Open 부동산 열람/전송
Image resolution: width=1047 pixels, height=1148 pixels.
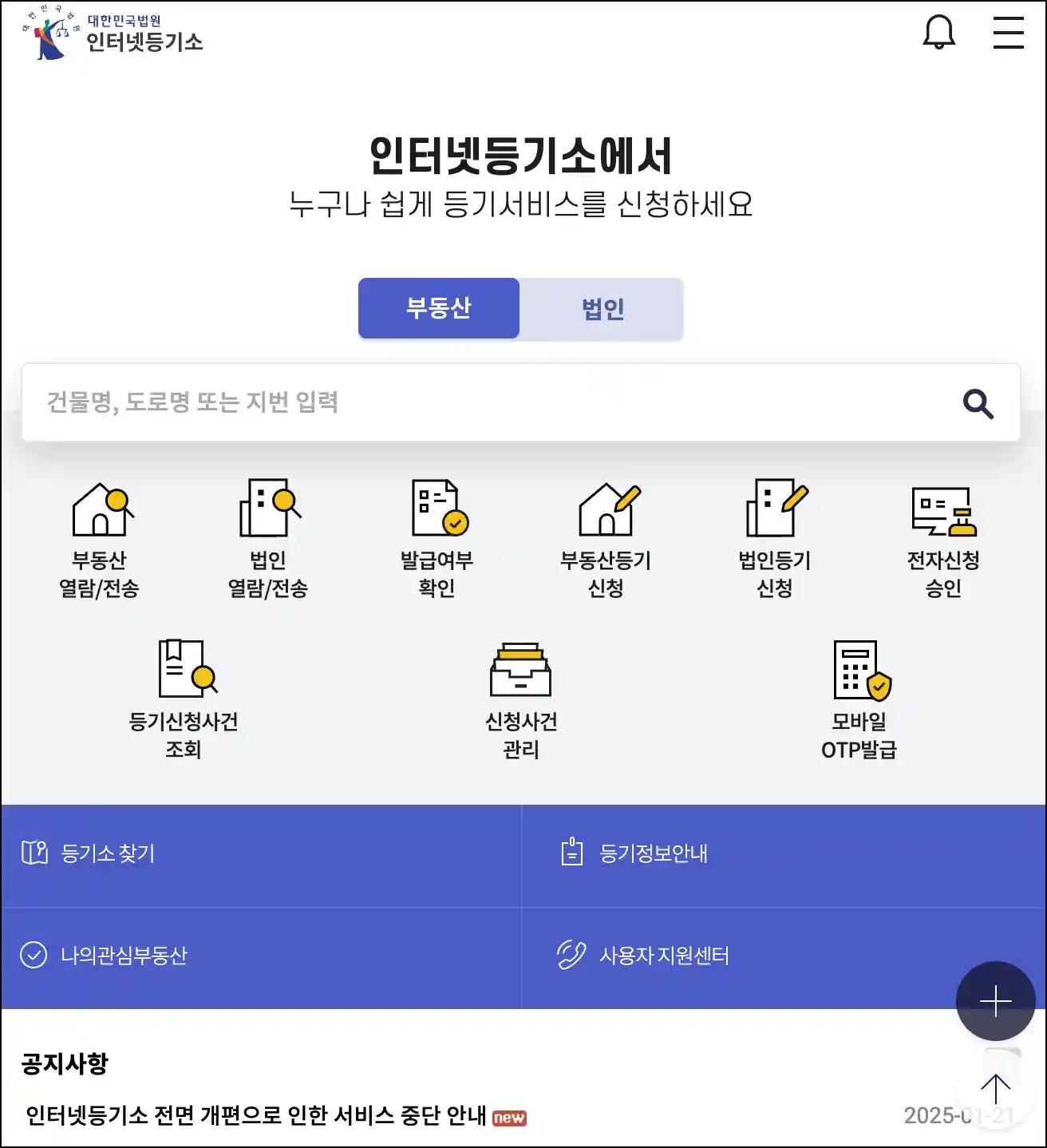point(100,540)
